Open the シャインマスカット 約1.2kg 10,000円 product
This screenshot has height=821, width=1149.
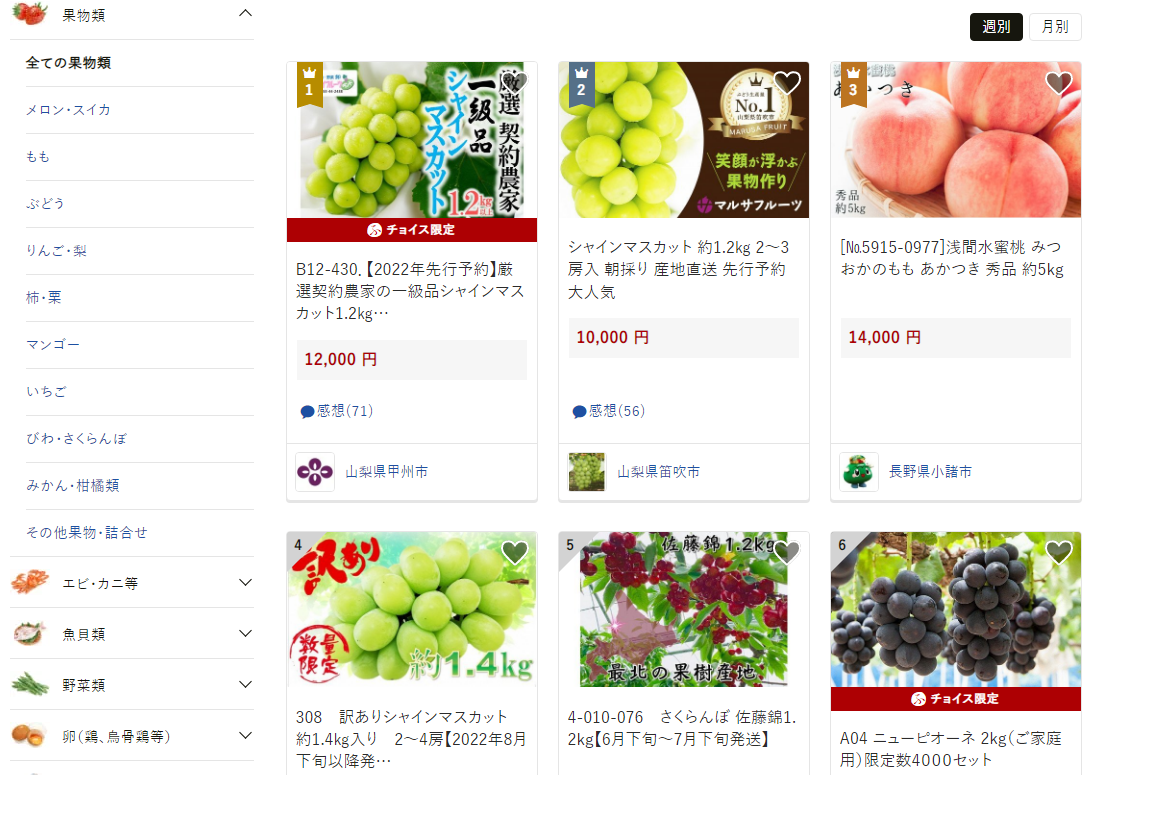pyautogui.click(x=678, y=268)
